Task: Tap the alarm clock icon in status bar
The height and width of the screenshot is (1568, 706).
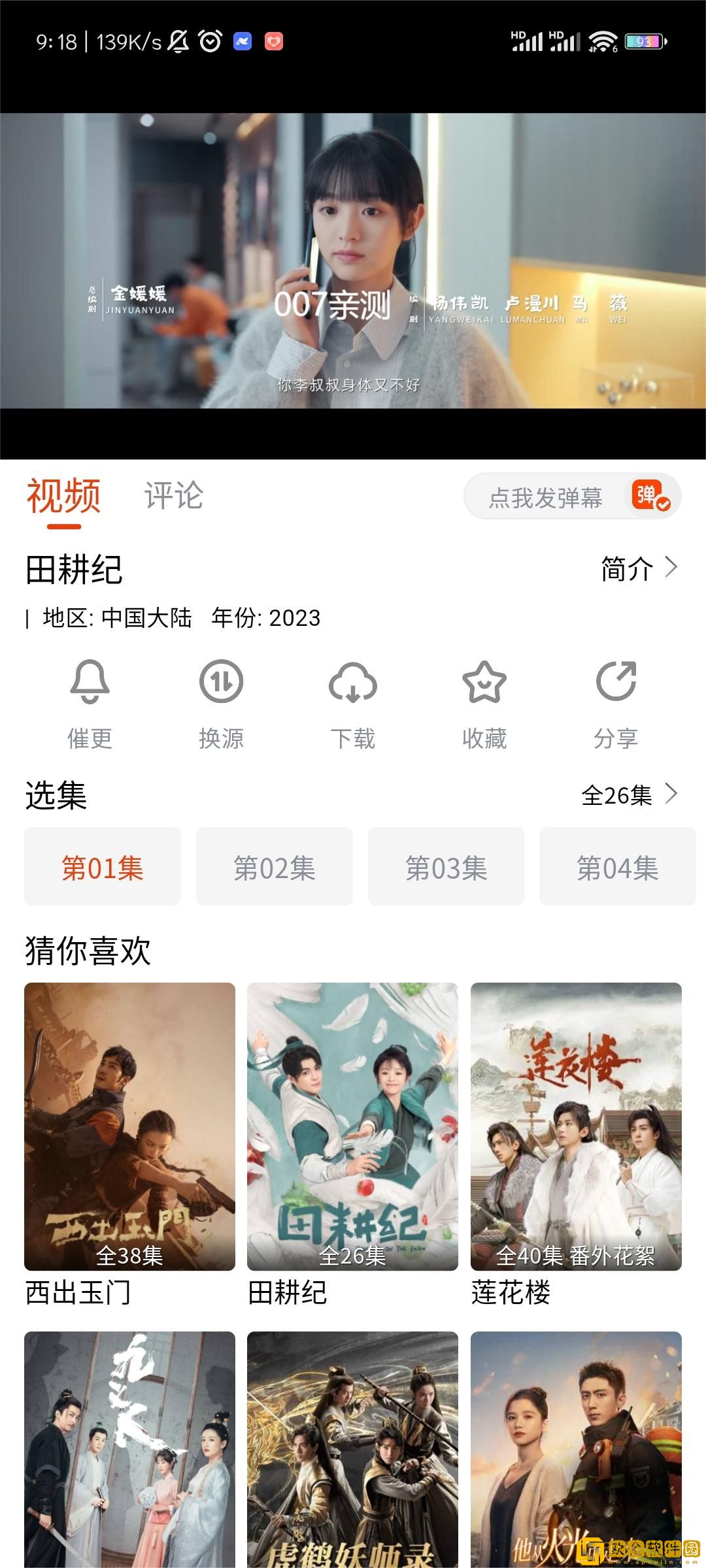Action: point(208,41)
